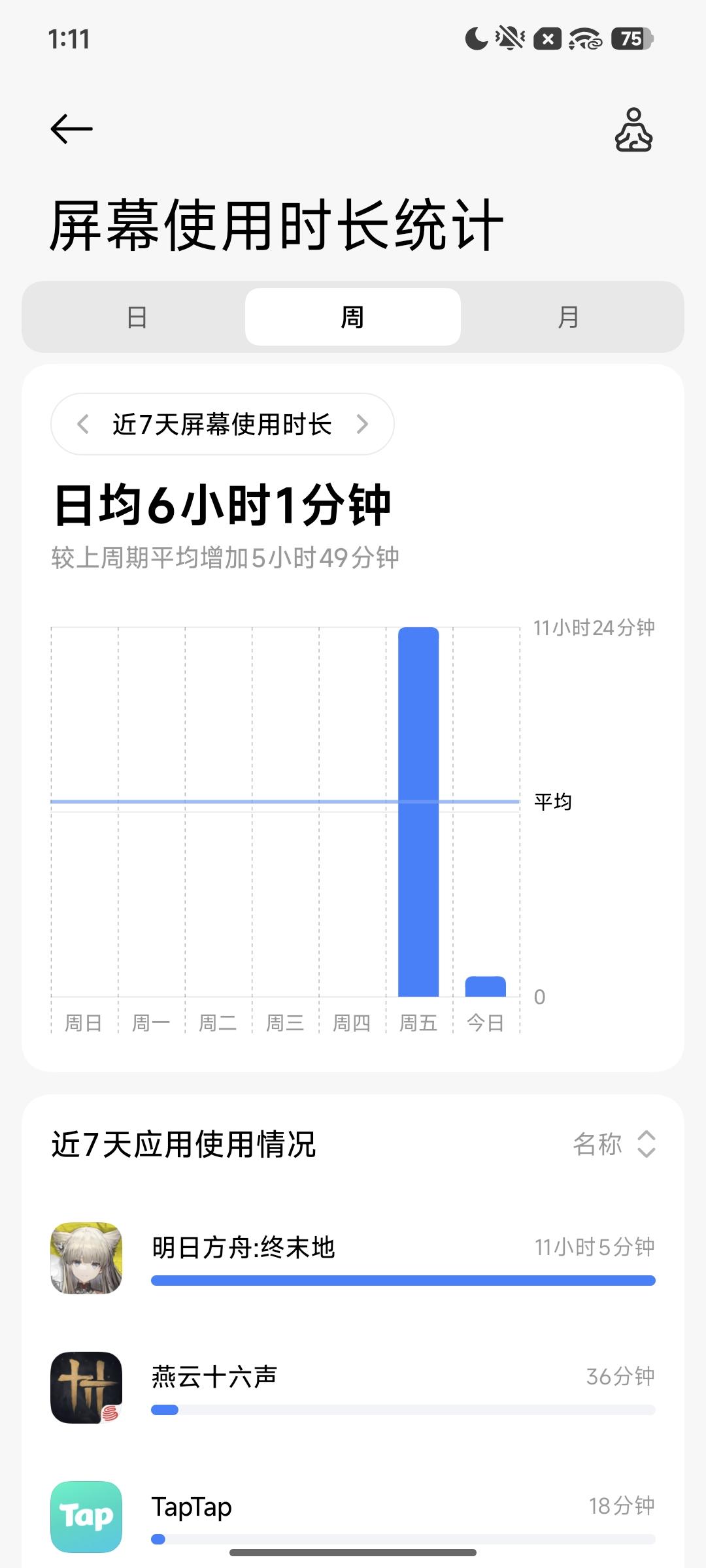Image resolution: width=706 pixels, height=1568 pixels.
Task: Tap 近7天屏幕使用时长 label
Action: click(x=222, y=424)
